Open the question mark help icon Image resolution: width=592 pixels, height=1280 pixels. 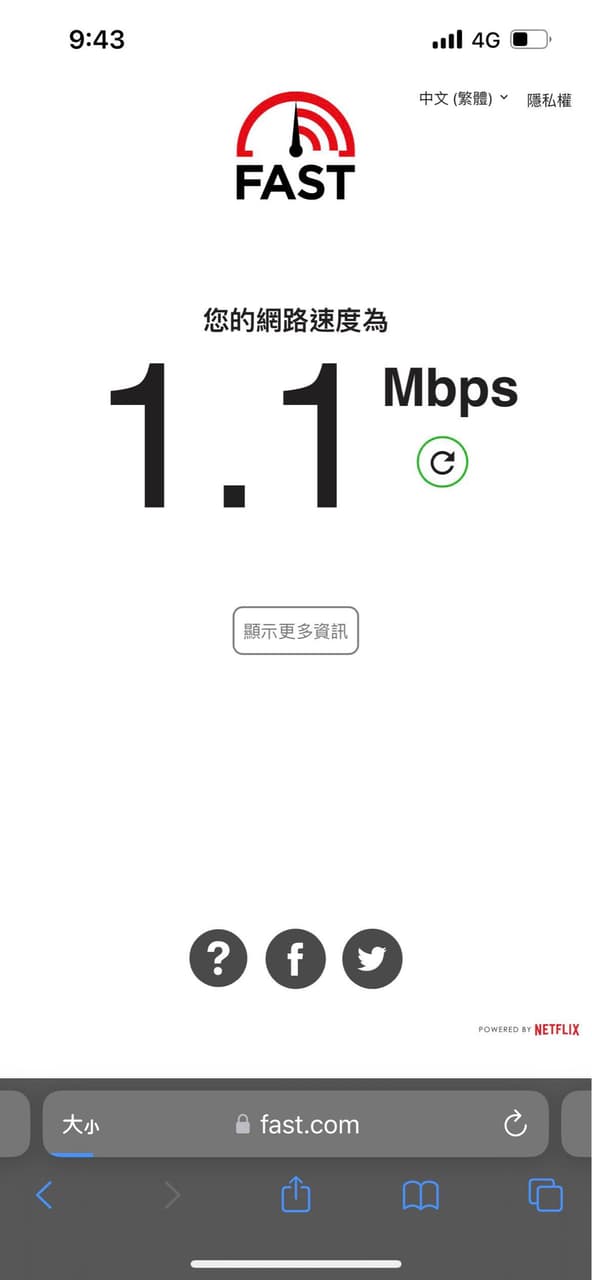(x=218, y=958)
